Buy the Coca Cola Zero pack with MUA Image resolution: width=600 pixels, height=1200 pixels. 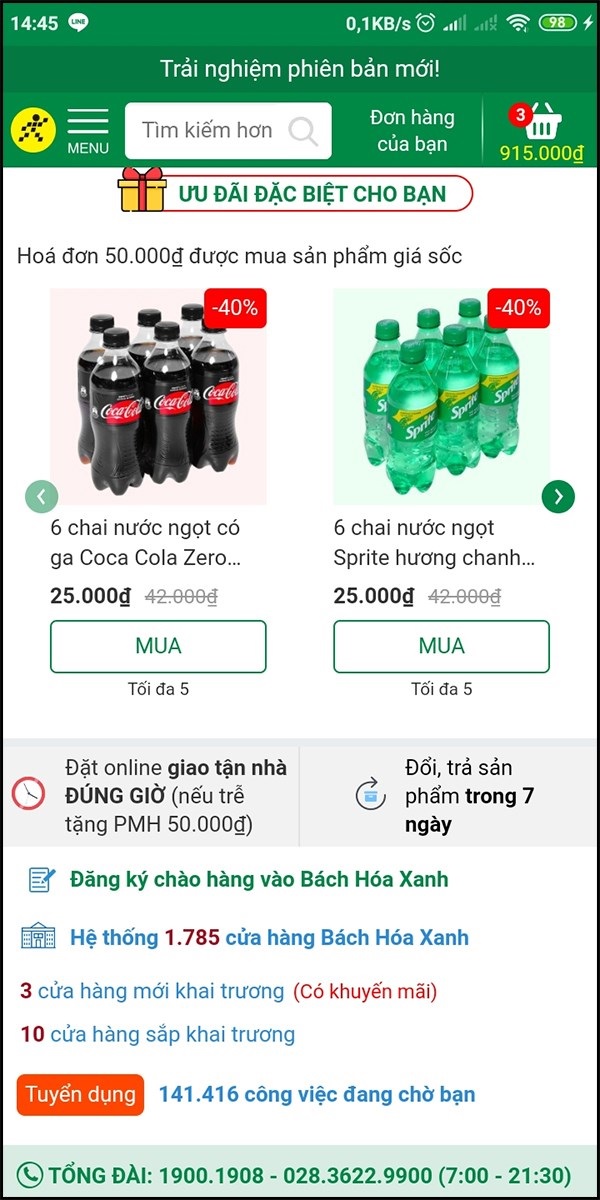pyautogui.click(x=158, y=646)
